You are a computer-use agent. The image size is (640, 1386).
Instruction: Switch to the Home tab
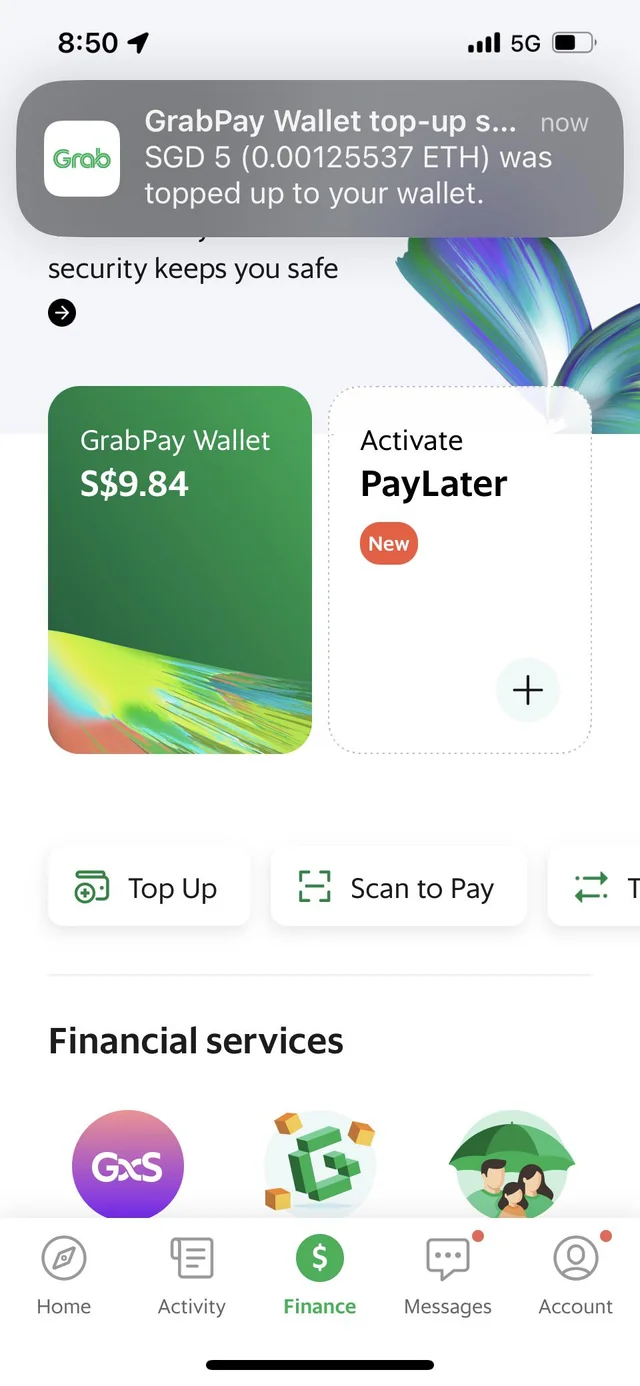(x=64, y=1275)
